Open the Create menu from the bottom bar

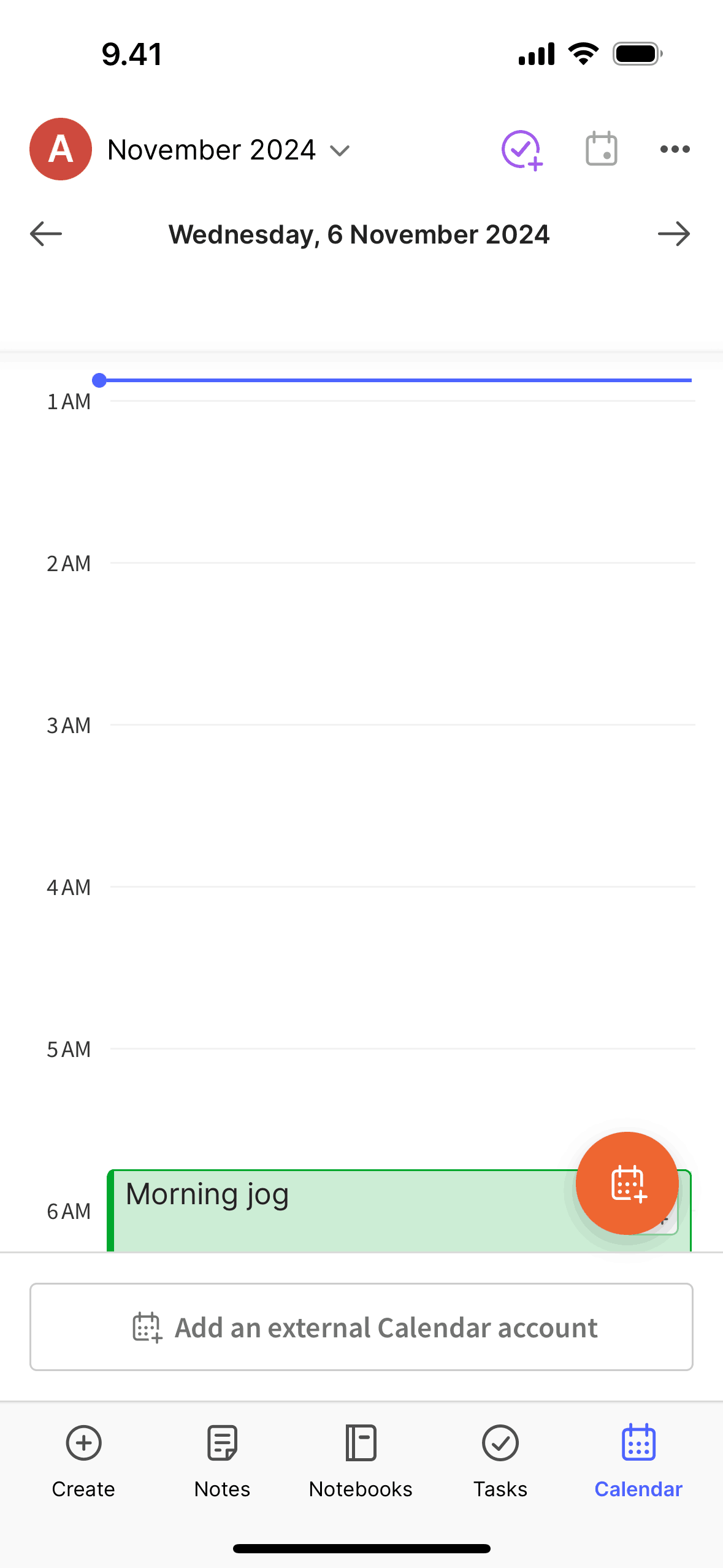[83, 1466]
